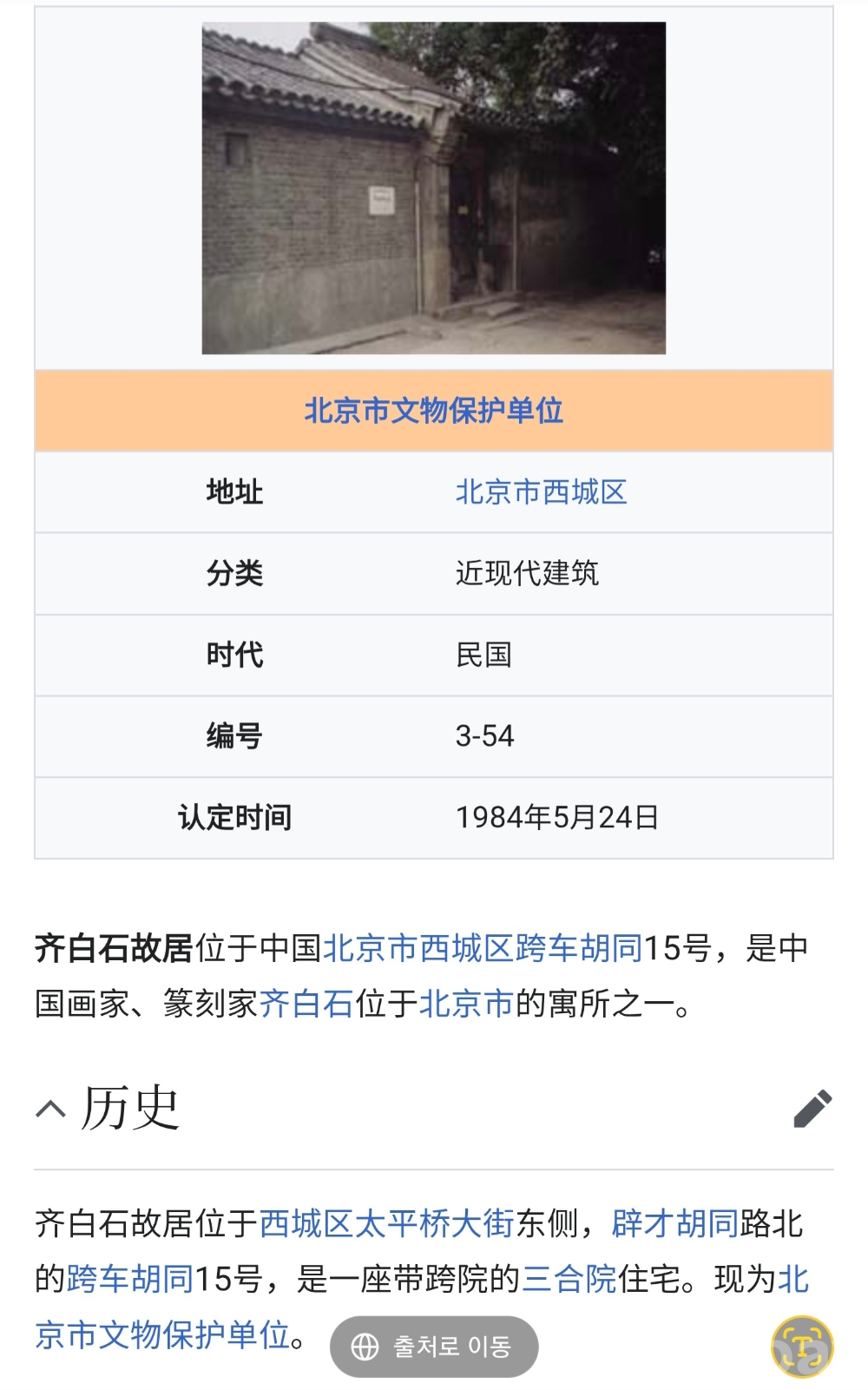
Task: Open the 齐白石 painter link
Action: tap(306, 1004)
